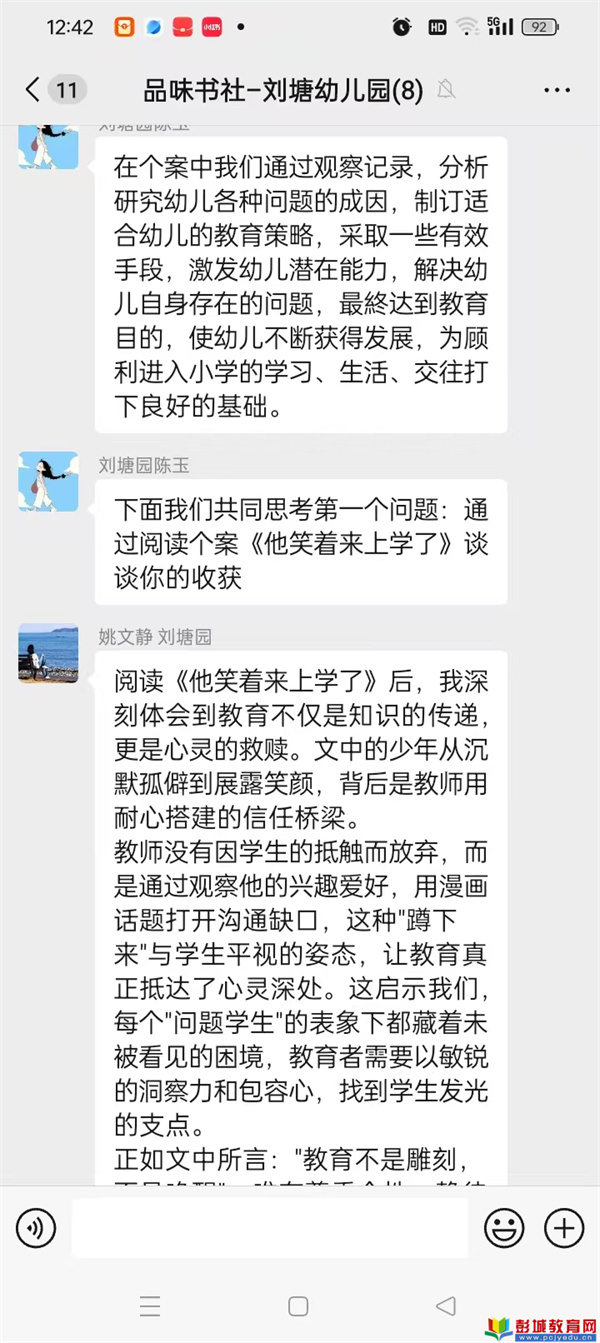Viewport: 600px width, 1343px height.
Task: Open the group chat overflow menu
Action: [557, 90]
